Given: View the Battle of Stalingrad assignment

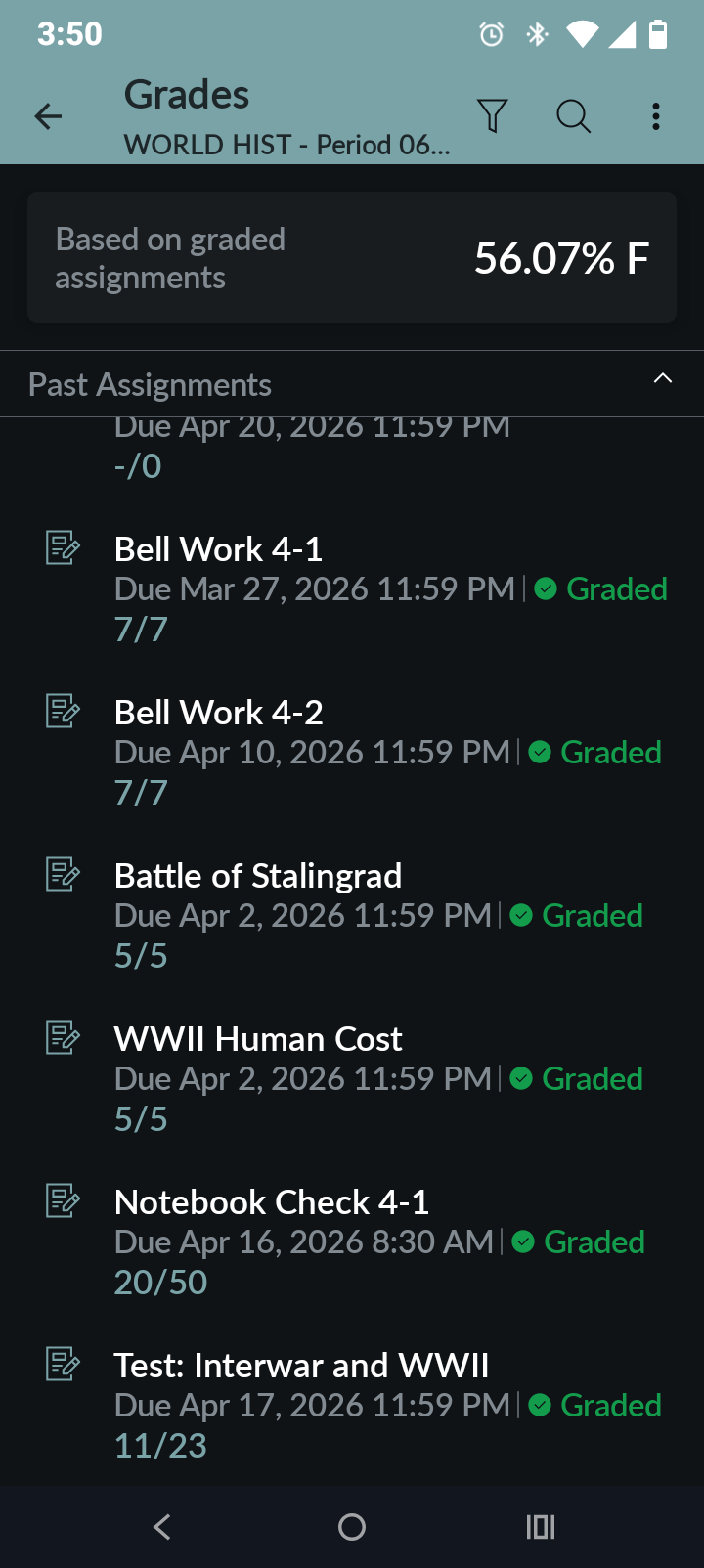Looking at the screenshot, I should (257, 876).
